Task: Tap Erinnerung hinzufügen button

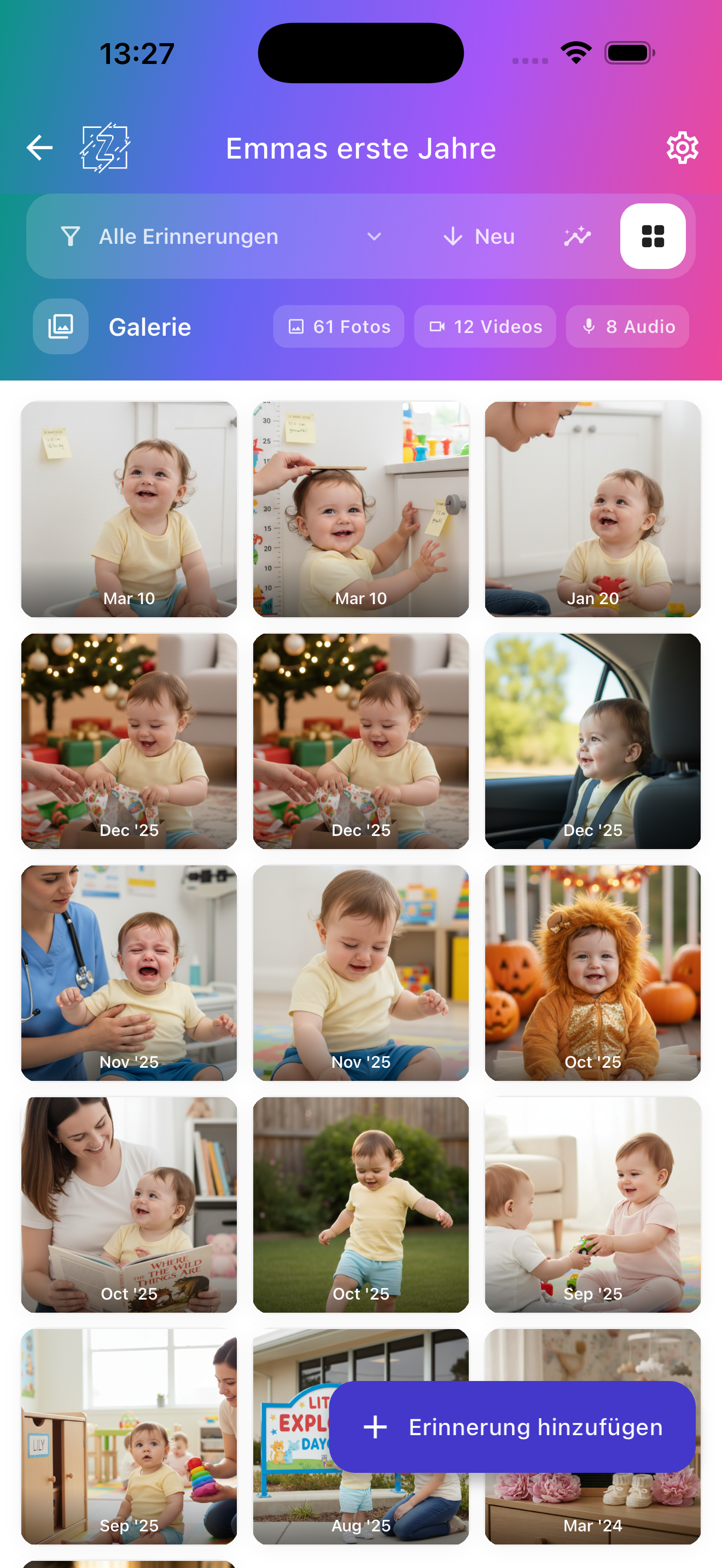Action: coord(512,1427)
